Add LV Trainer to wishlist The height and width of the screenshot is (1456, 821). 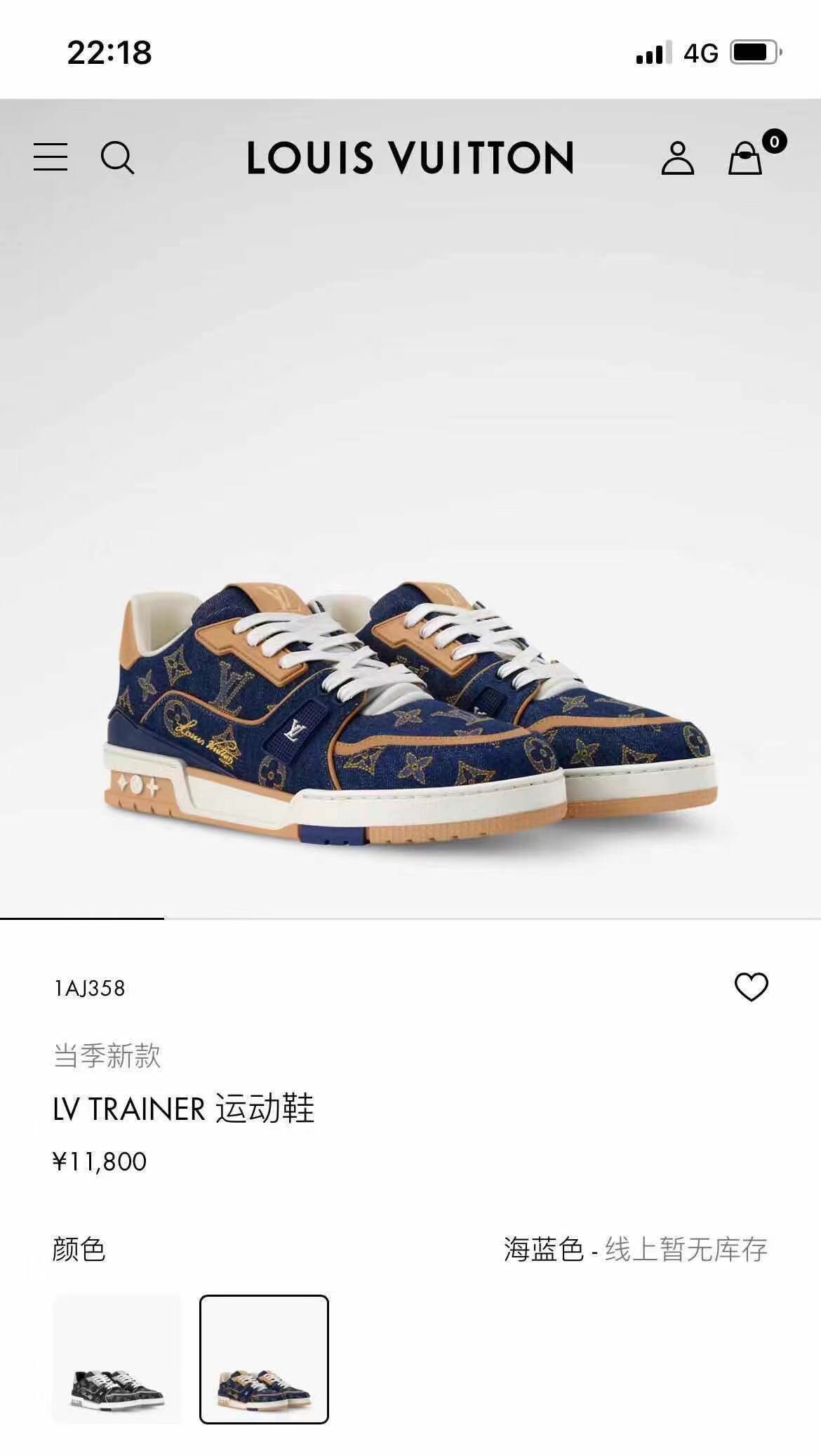click(751, 987)
